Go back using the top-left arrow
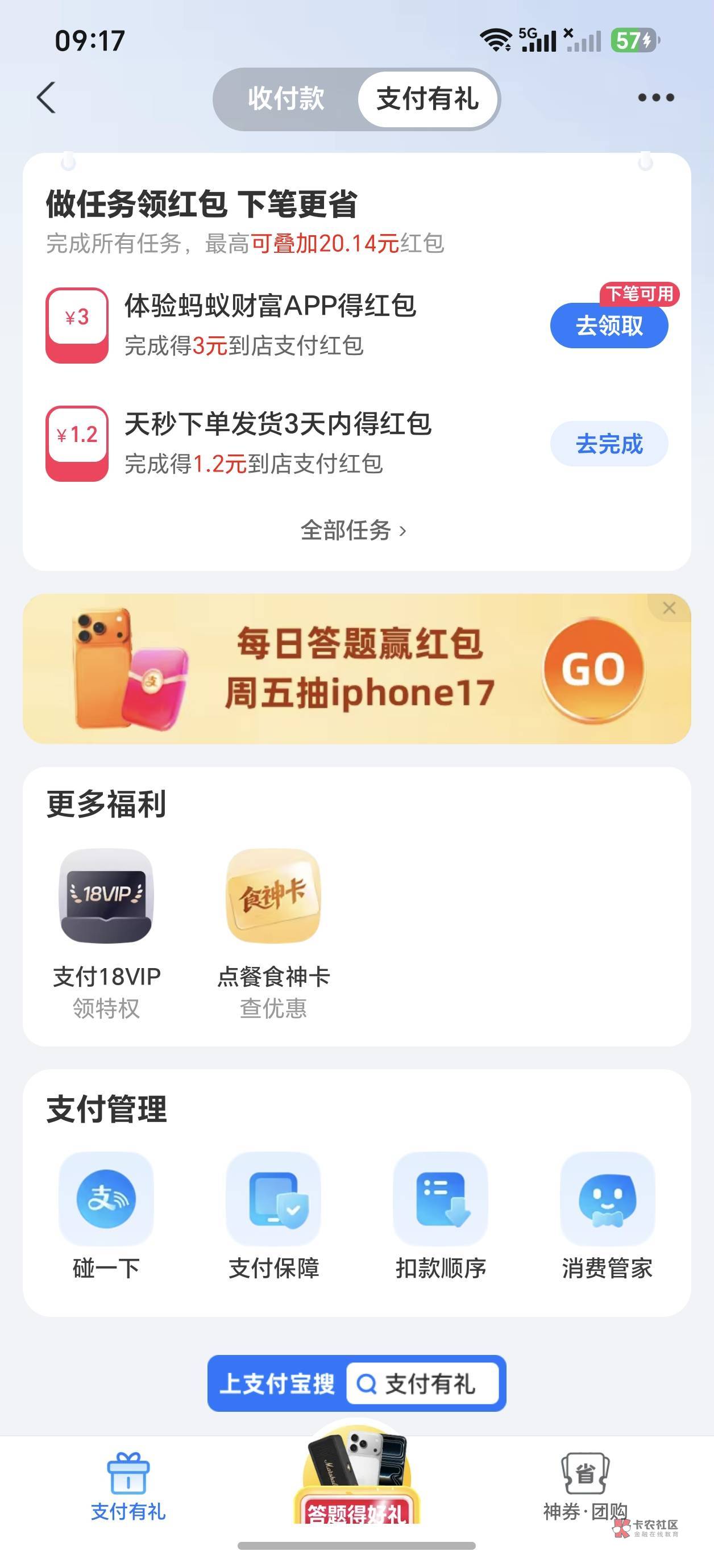The image size is (714, 1568). coord(46,97)
